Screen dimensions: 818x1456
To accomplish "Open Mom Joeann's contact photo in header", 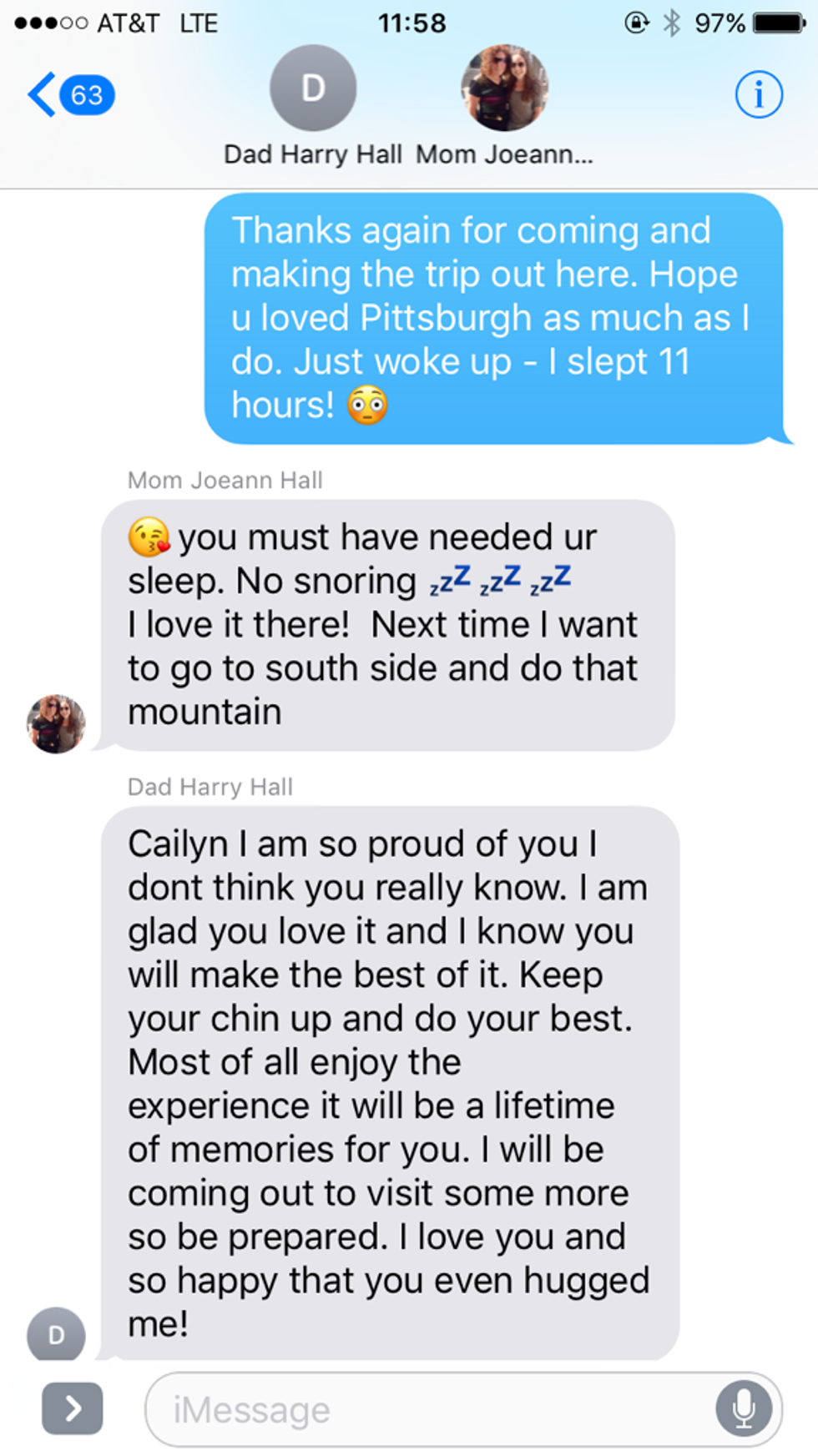I will 504,88.
